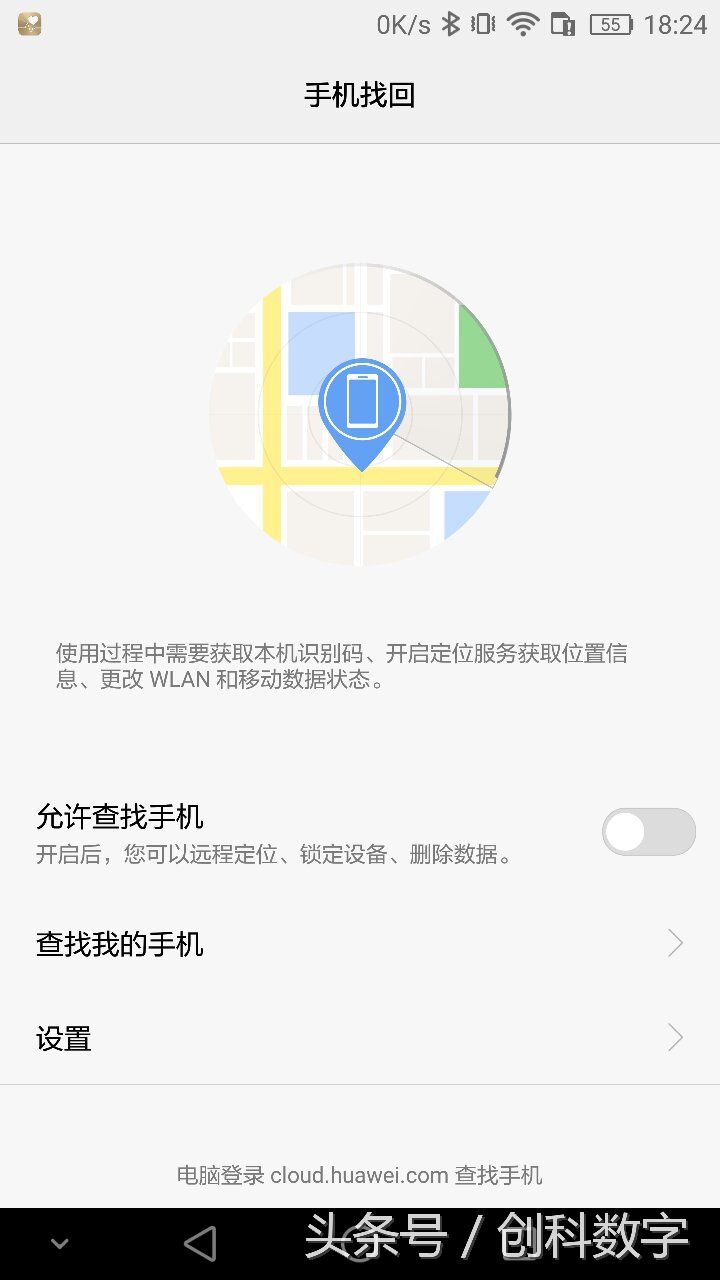Collapse the navigation bar with the down chevron
The height and width of the screenshot is (1280, 720).
point(58,1243)
